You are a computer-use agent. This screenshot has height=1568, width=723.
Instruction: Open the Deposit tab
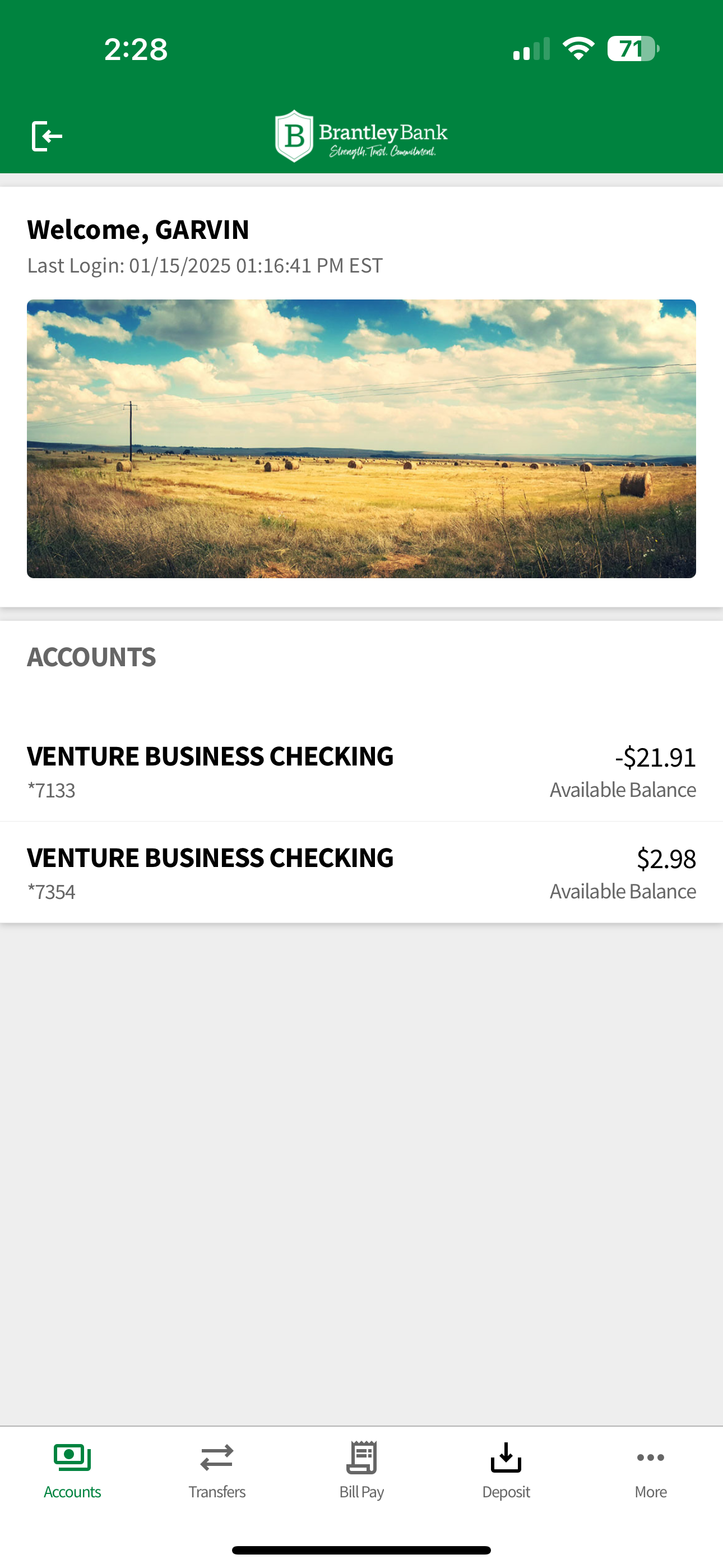506,1470
